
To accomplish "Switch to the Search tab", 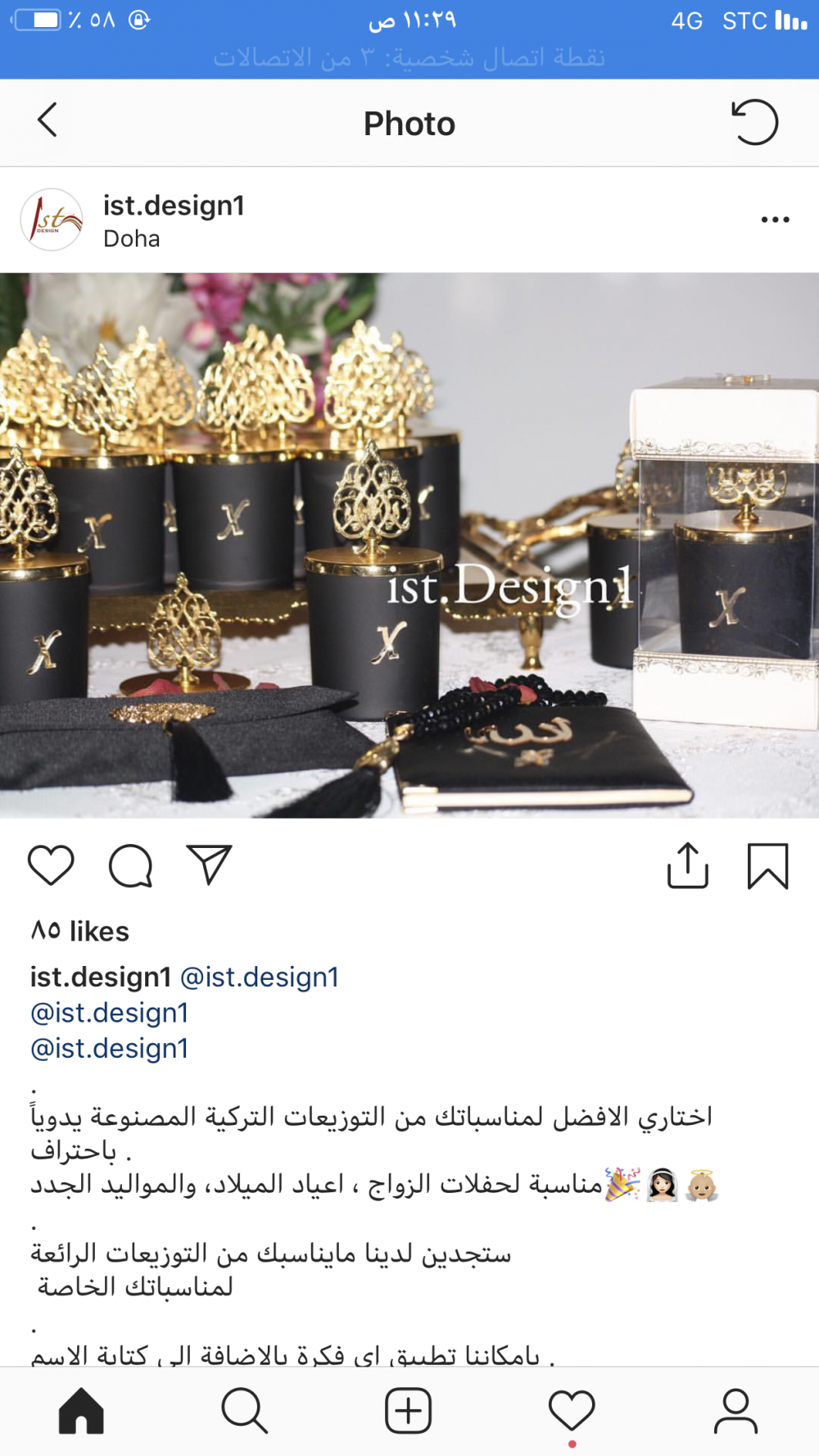I will [x=244, y=1411].
